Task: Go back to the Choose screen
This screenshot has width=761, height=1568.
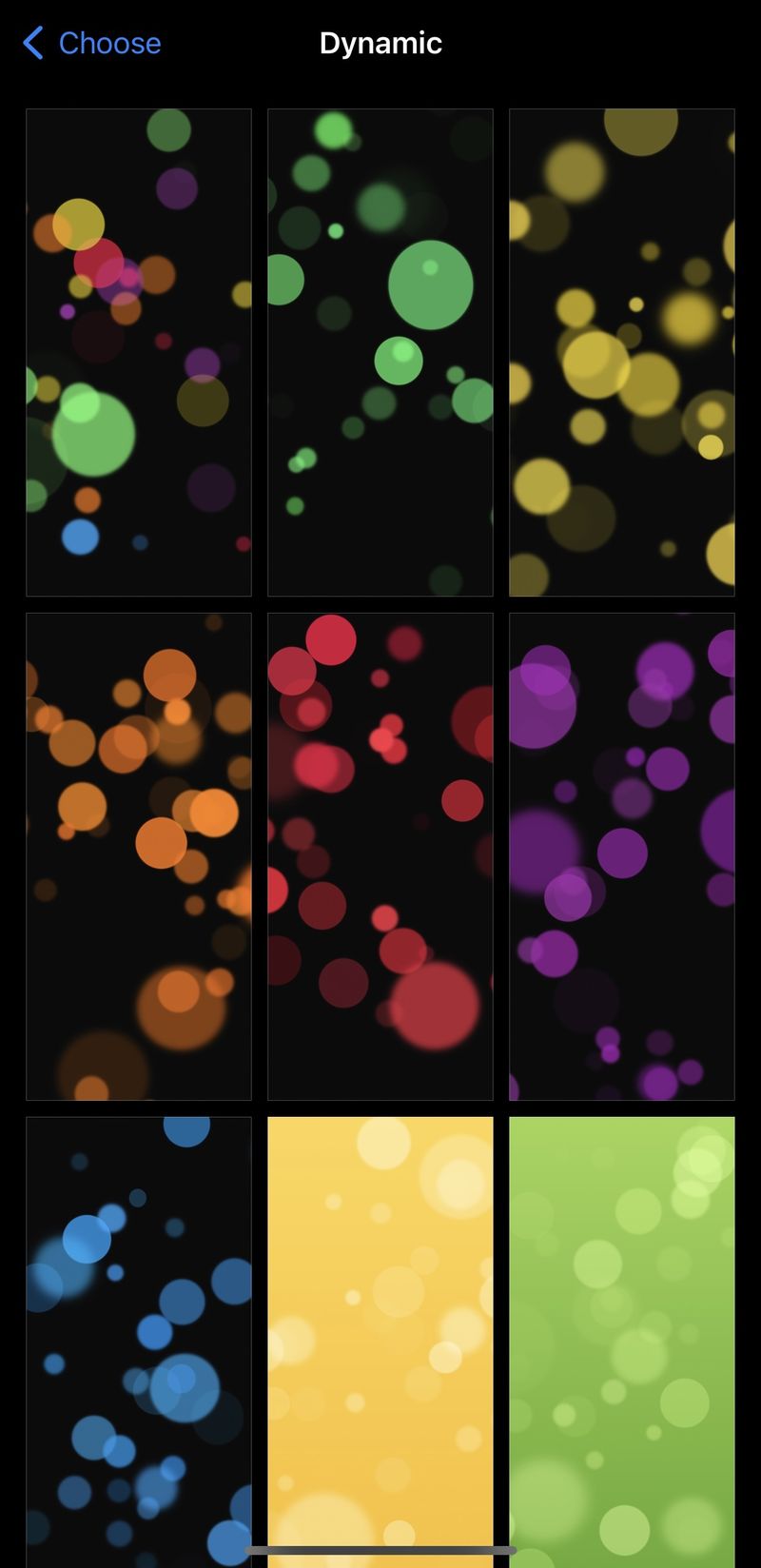Action: click(x=91, y=43)
